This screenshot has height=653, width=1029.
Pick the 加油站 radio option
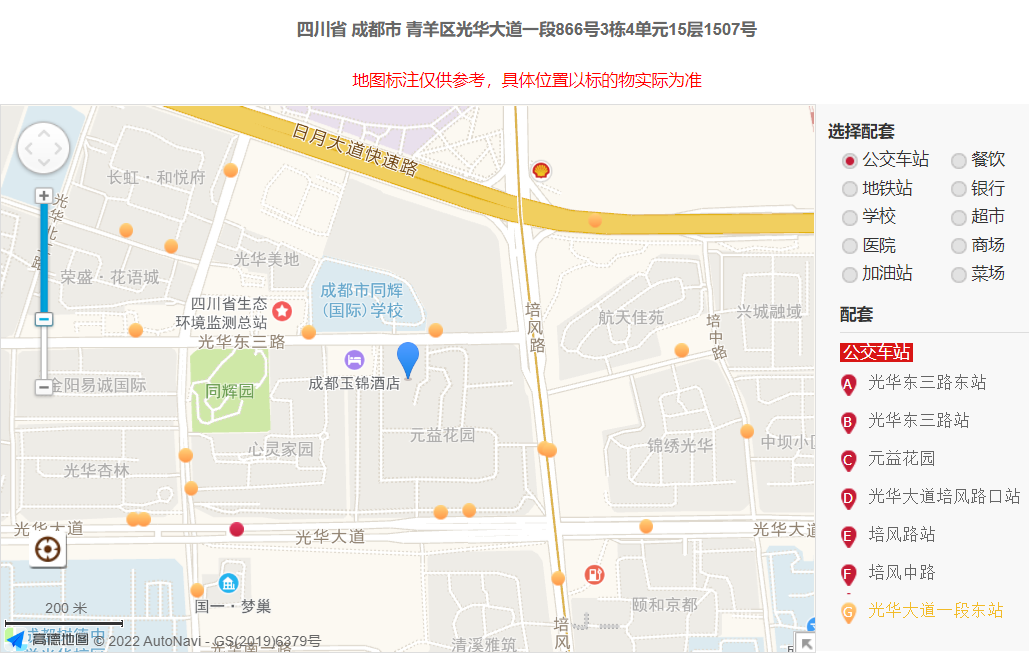point(850,274)
